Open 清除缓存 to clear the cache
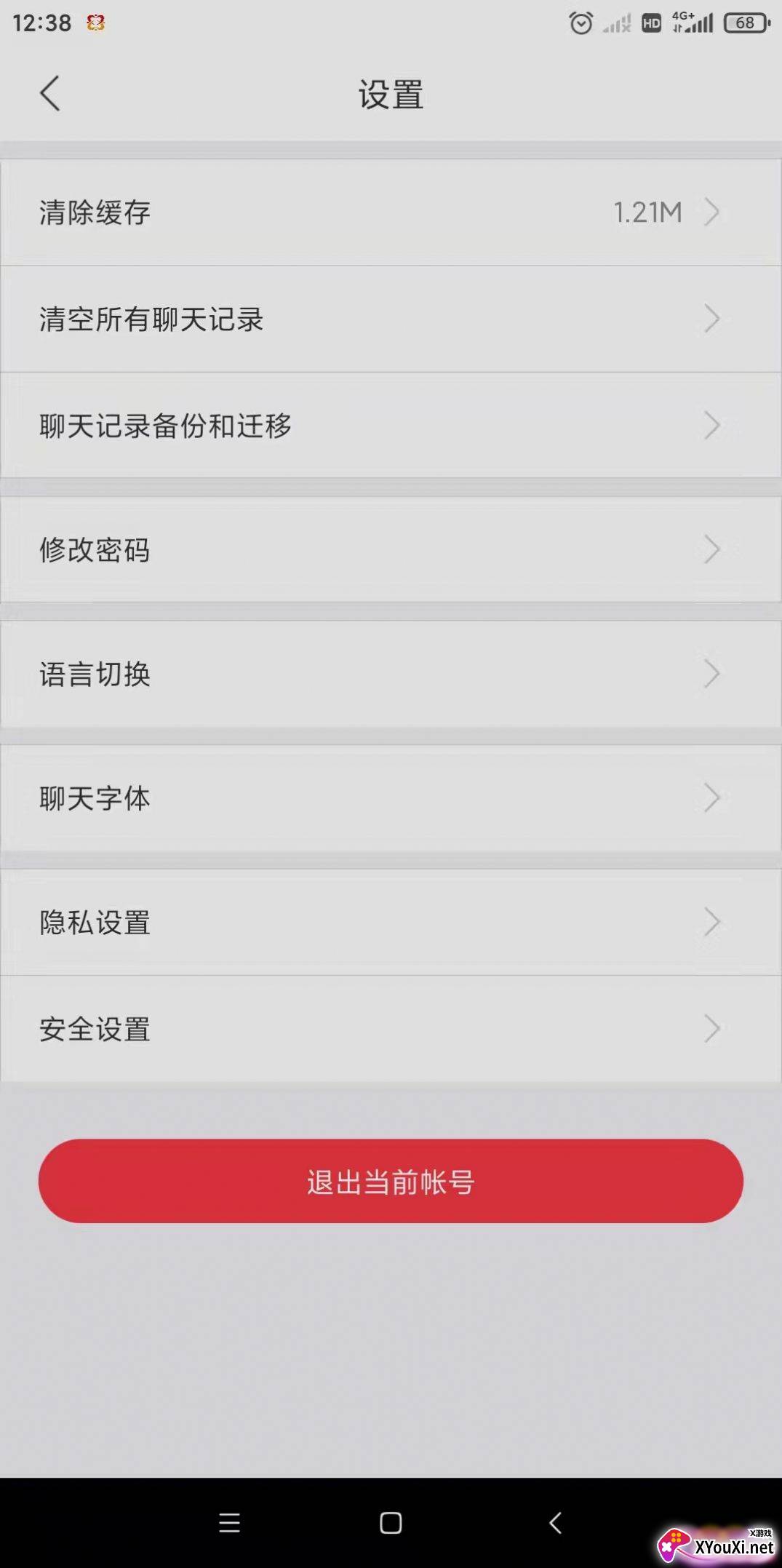782x1568 pixels. (x=391, y=212)
